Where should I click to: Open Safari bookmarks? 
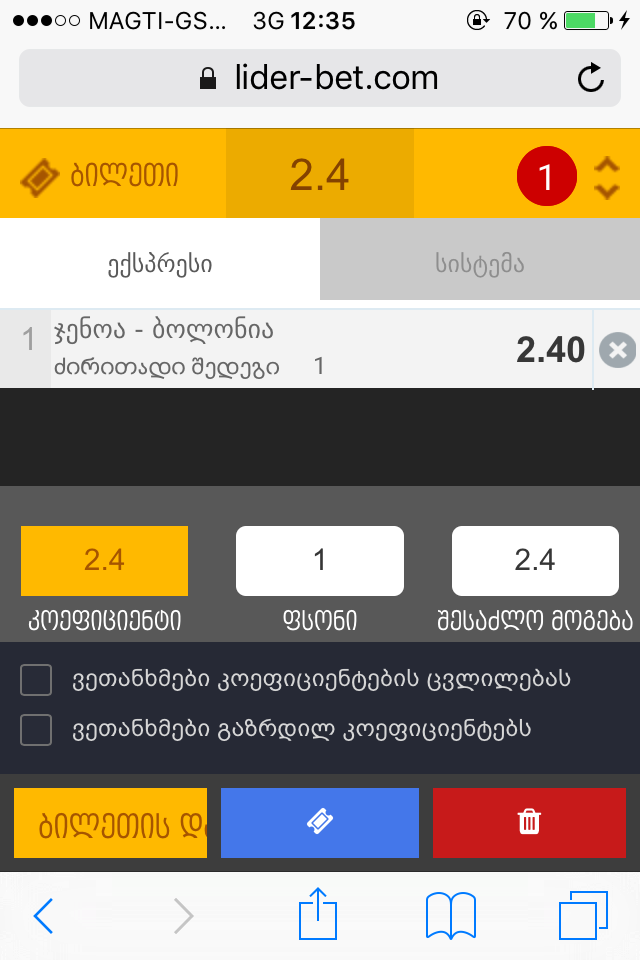pos(450,915)
